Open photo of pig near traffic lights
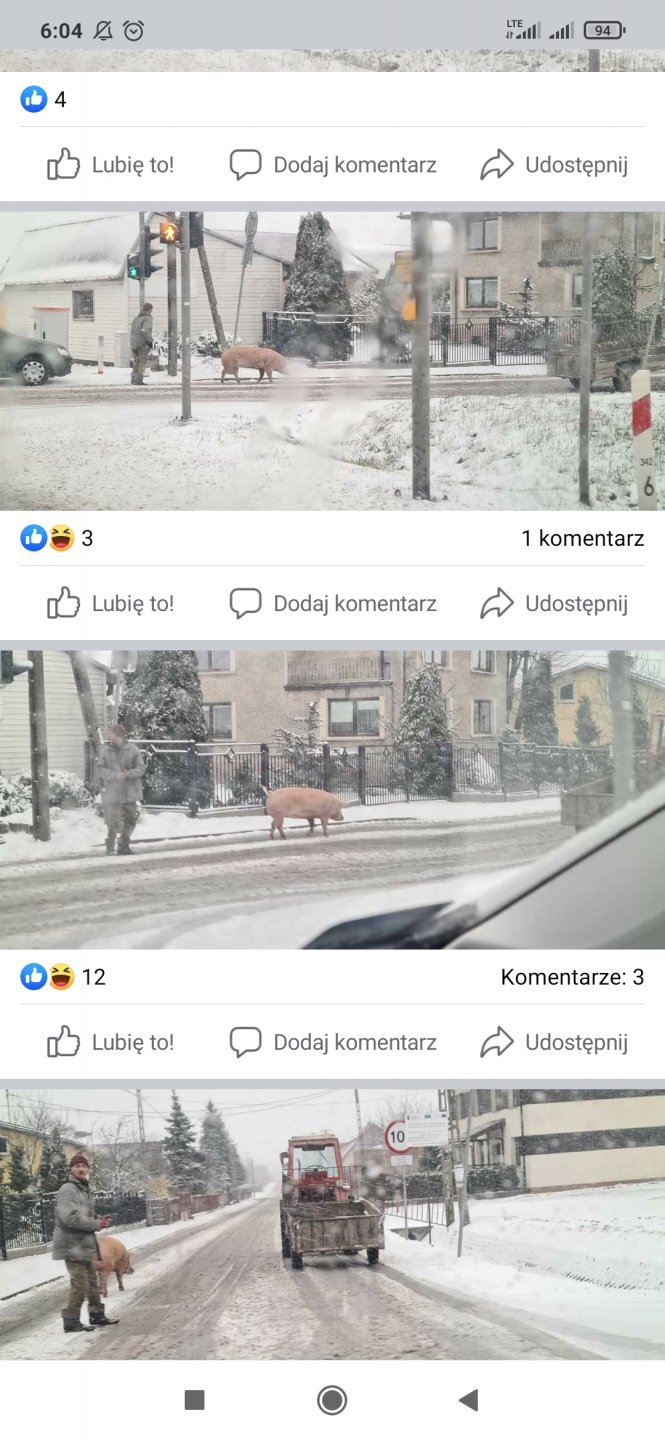This screenshot has width=665, height=1440. tap(332, 360)
